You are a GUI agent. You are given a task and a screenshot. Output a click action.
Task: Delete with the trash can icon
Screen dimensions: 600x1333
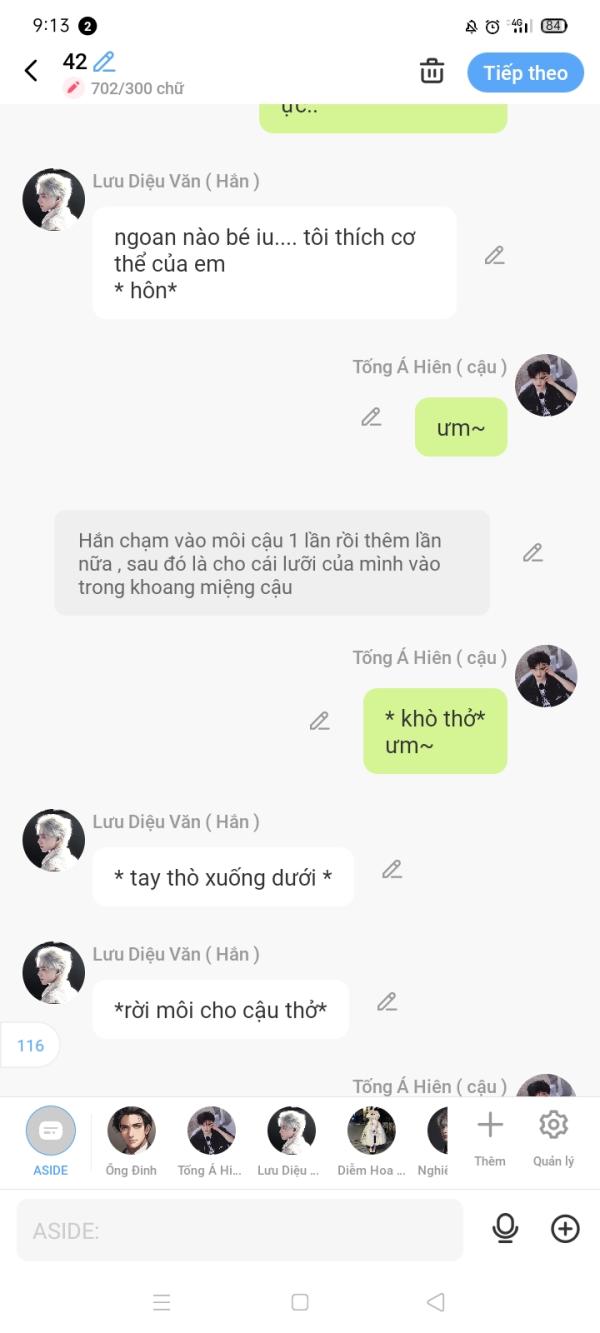431,71
